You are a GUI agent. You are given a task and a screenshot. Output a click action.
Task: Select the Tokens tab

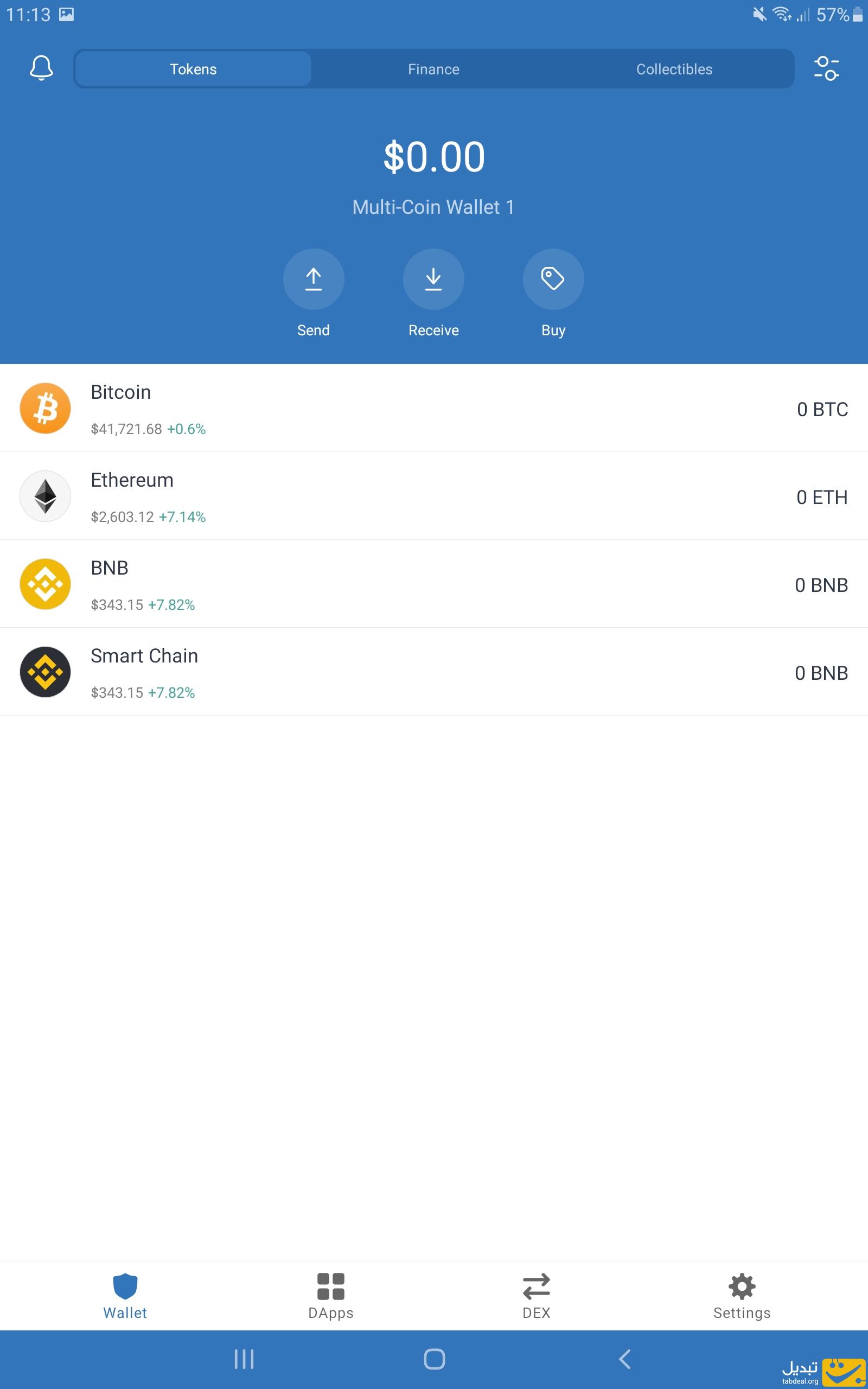click(x=193, y=69)
